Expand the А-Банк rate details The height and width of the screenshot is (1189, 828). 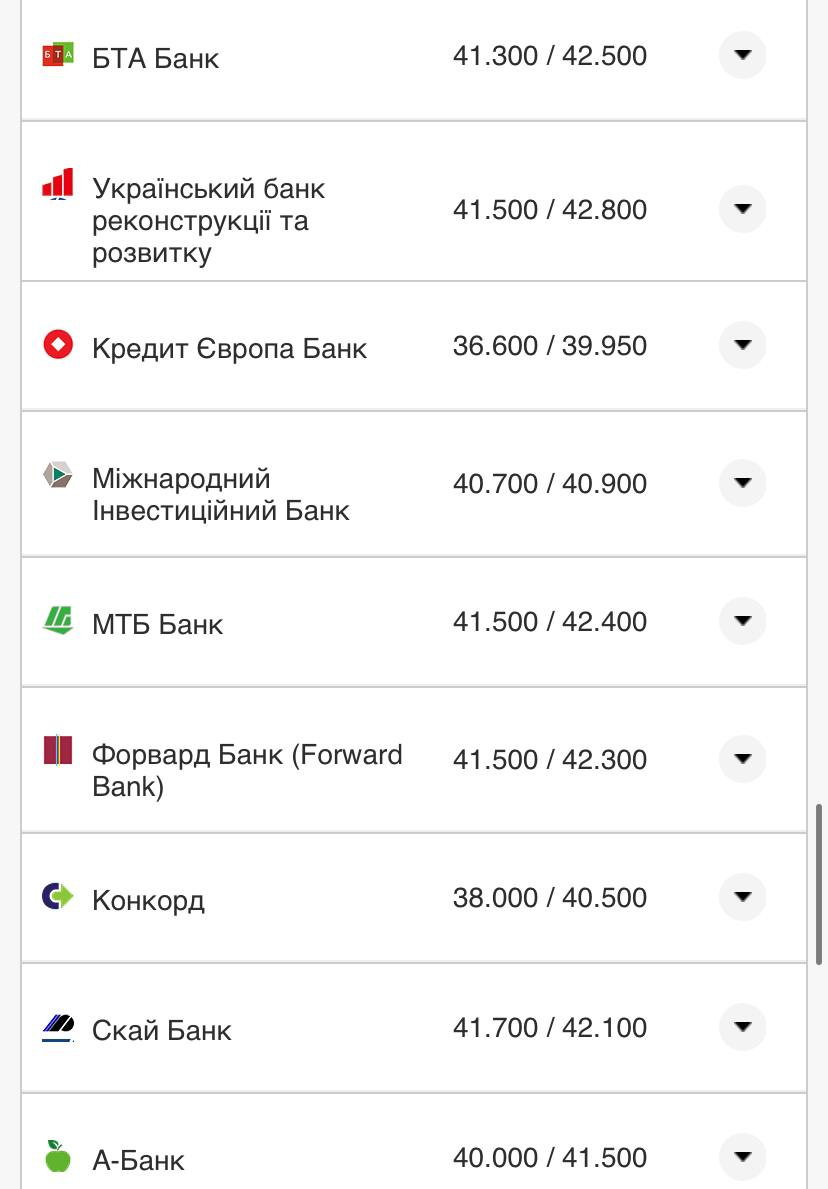(x=742, y=1157)
